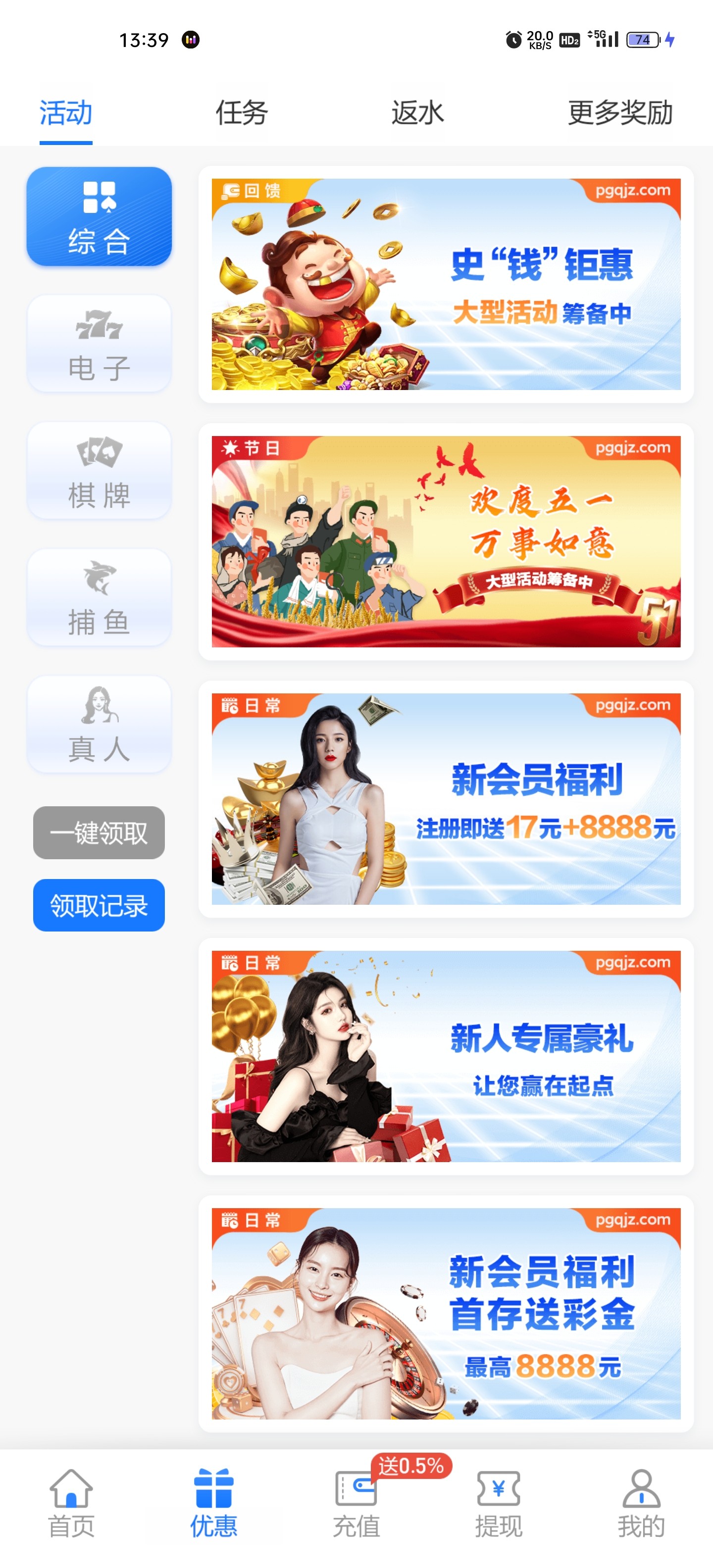The image size is (713, 1568).
Task: Go to the 首页 tab
Action: click(71, 1503)
